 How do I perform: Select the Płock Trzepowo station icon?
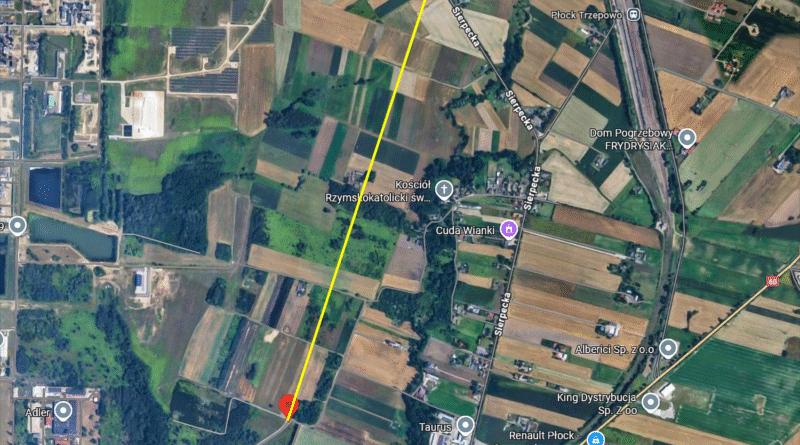coord(635,15)
